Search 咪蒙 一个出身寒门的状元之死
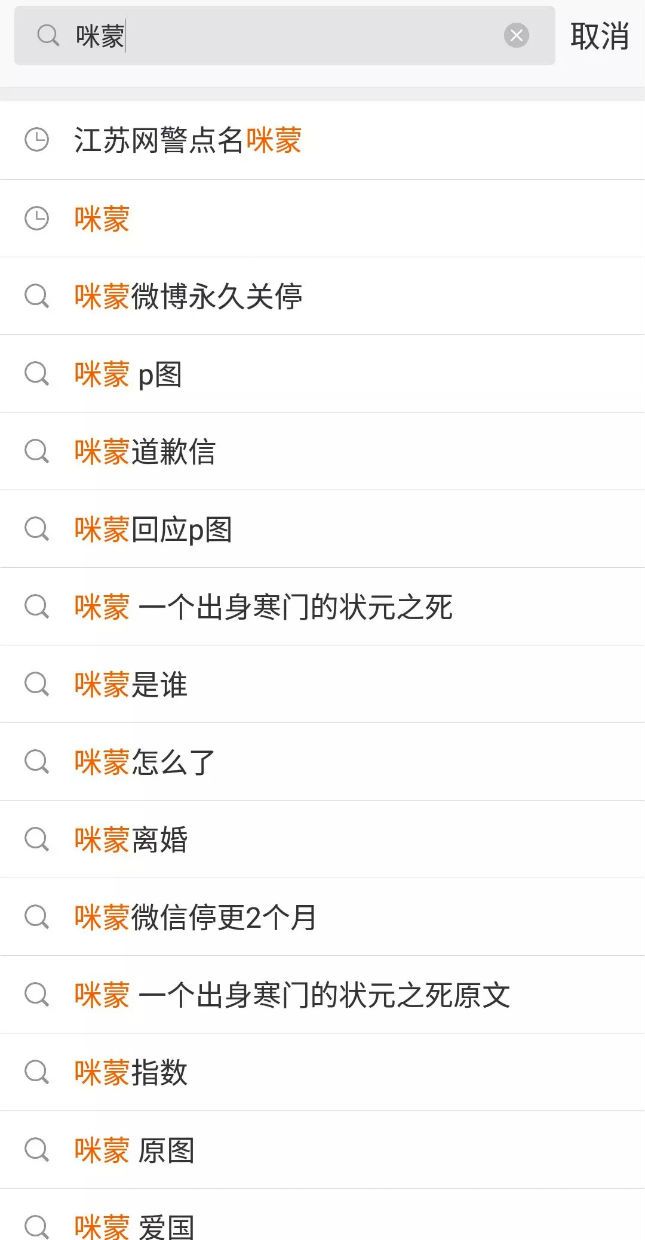Image resolution: width=645 pixels, height=1240 pixels. pyautogui.click(x=322, y=607)
